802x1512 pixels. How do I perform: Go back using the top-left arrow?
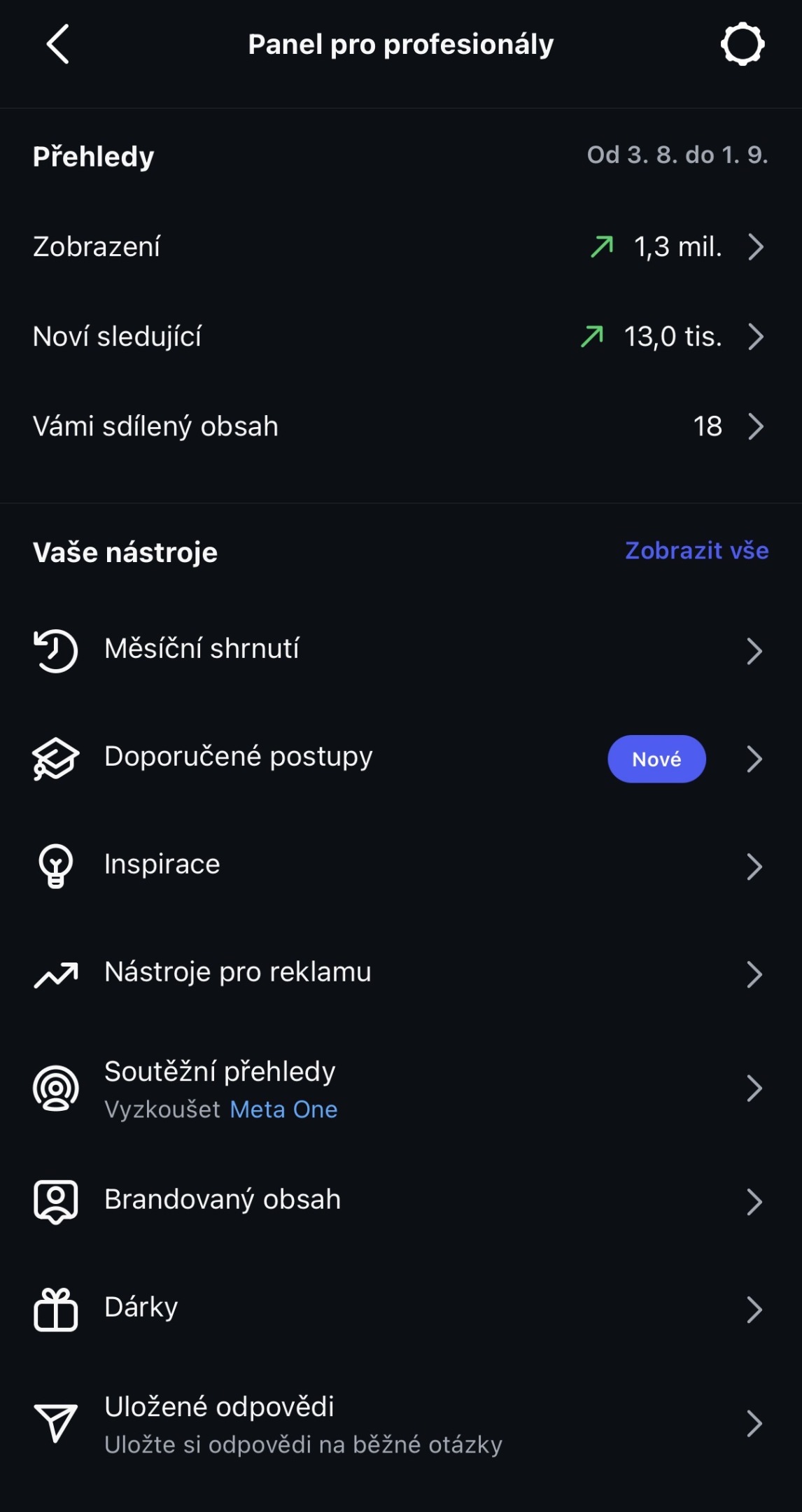57,44
